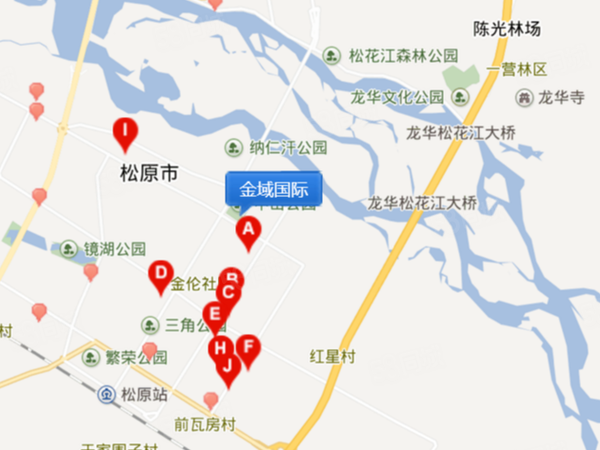
Task: Open the 金域国际 callout bubble
Action: pos(273,189)
